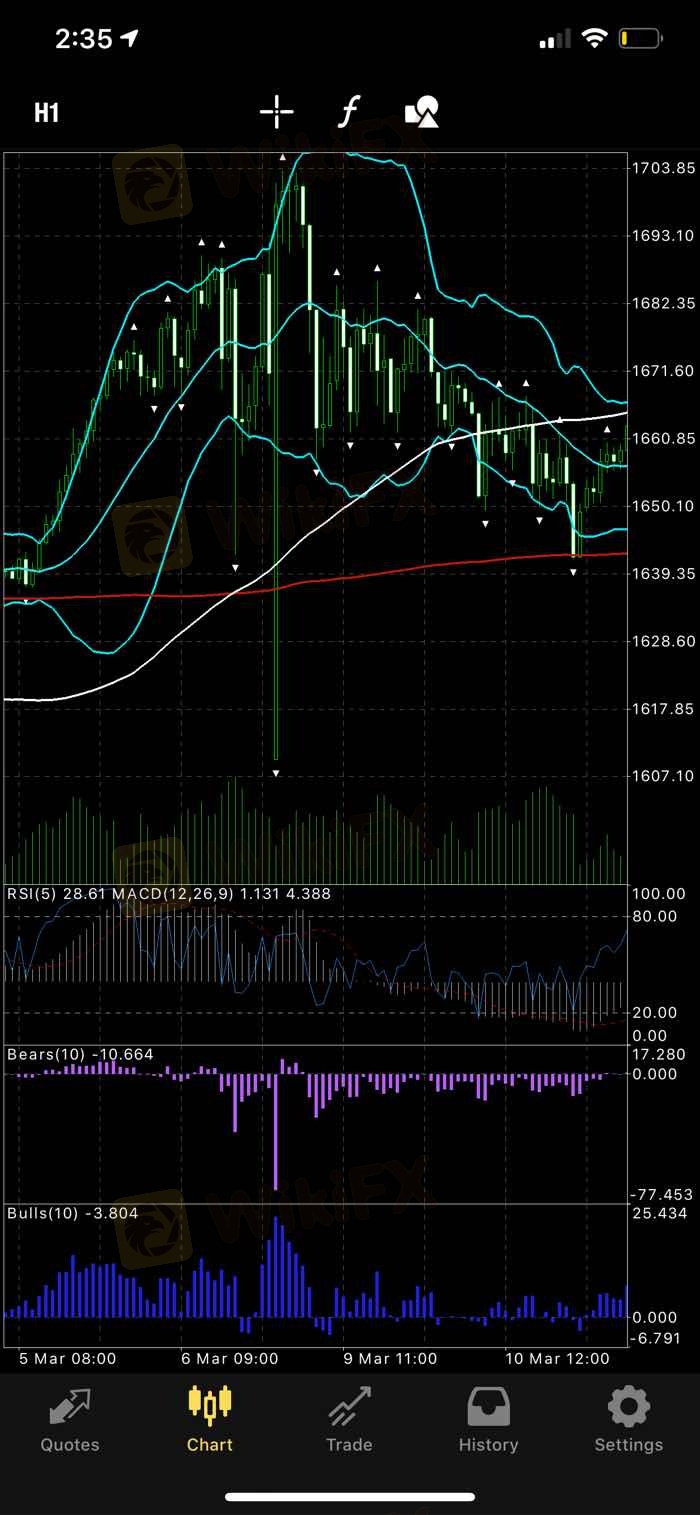
Task: Change the H1 timeframe
Action: (x=47, y=113)
